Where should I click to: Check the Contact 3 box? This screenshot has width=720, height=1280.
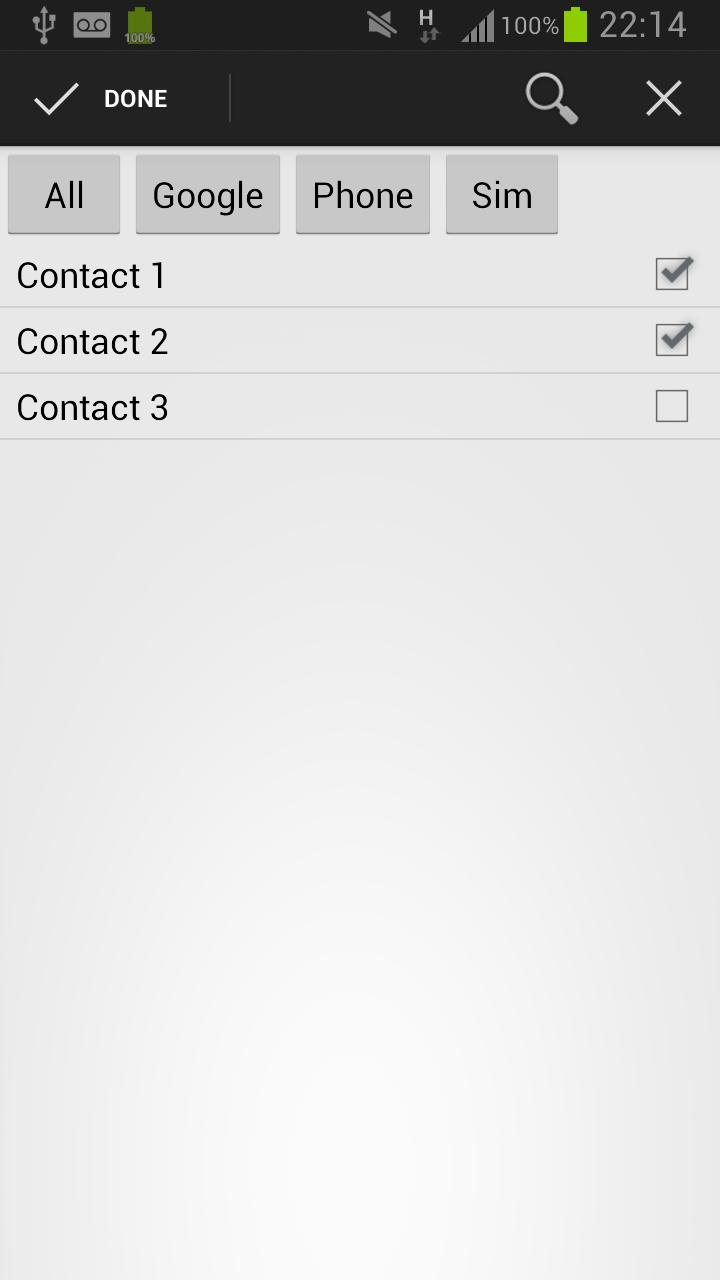pos(672,406)
